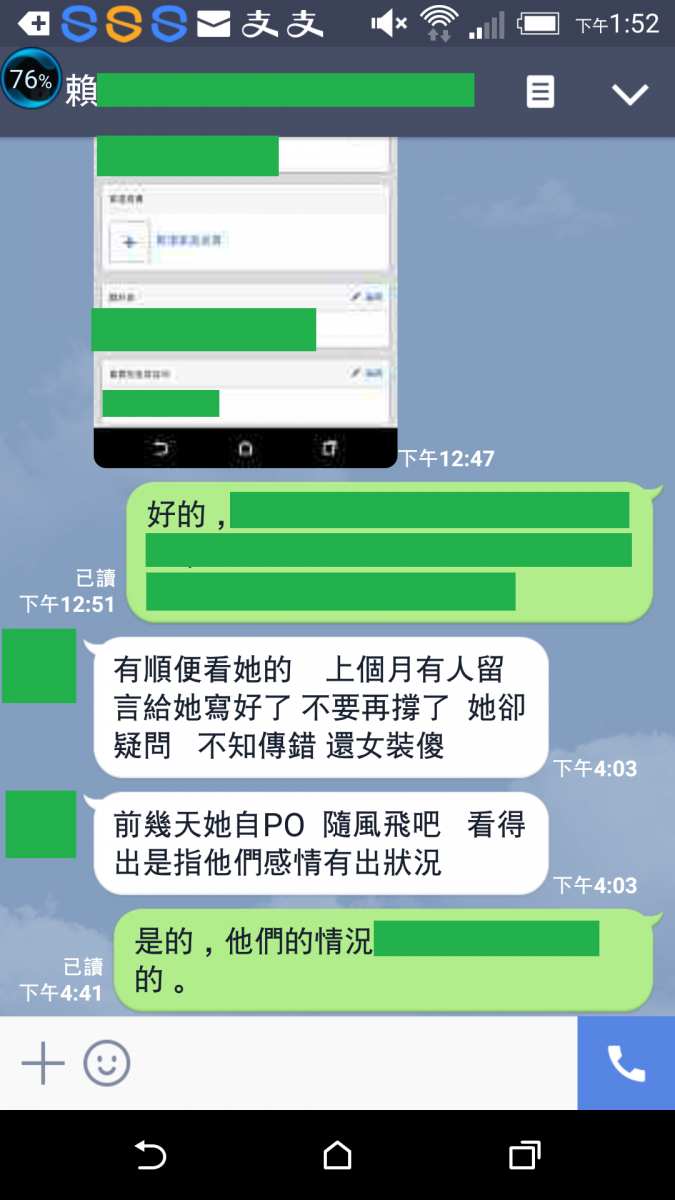
Task: Open the emoji sticker picker
Action: pos(107,1062)
